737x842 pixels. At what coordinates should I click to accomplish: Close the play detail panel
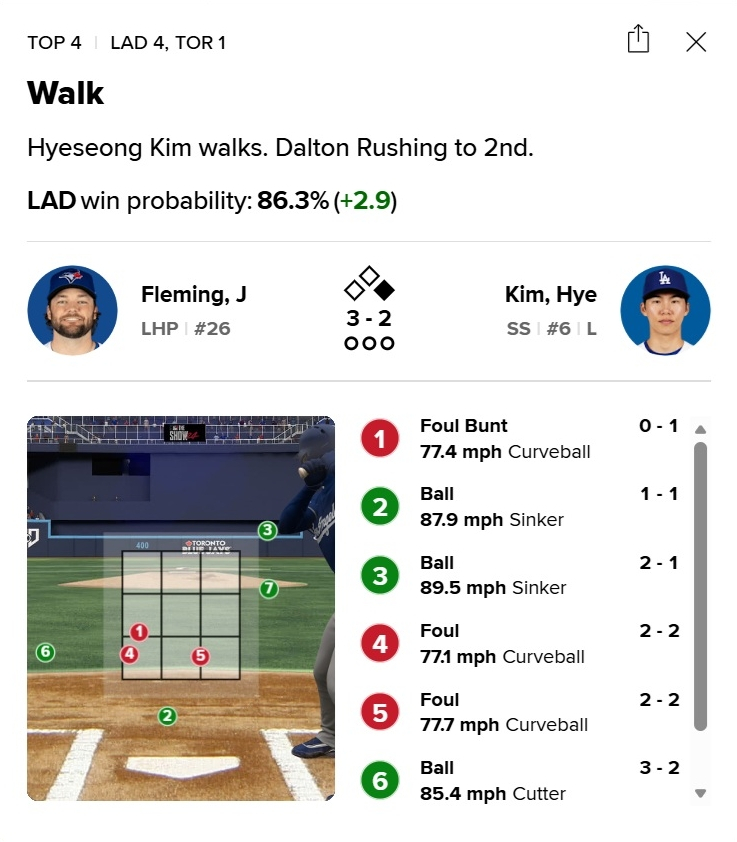click(x=696, y=42)
